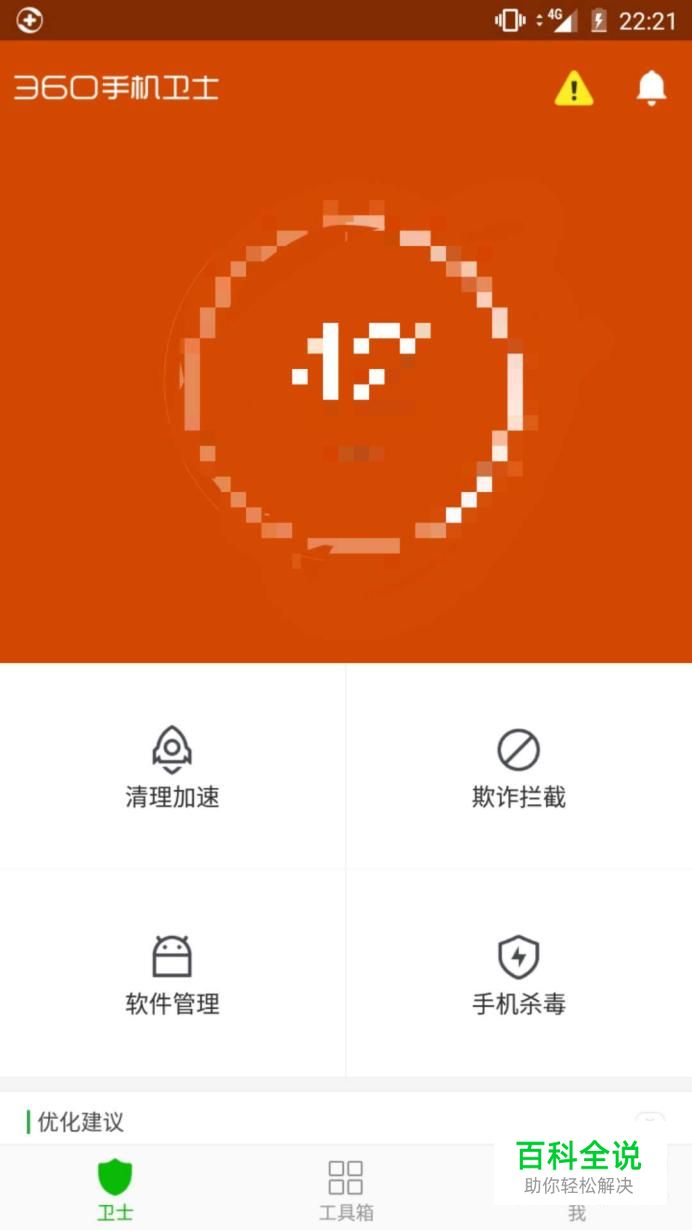Open the yellow warning alert icon
Viewport: 692px width, 1230px height.
coord(574,88)
